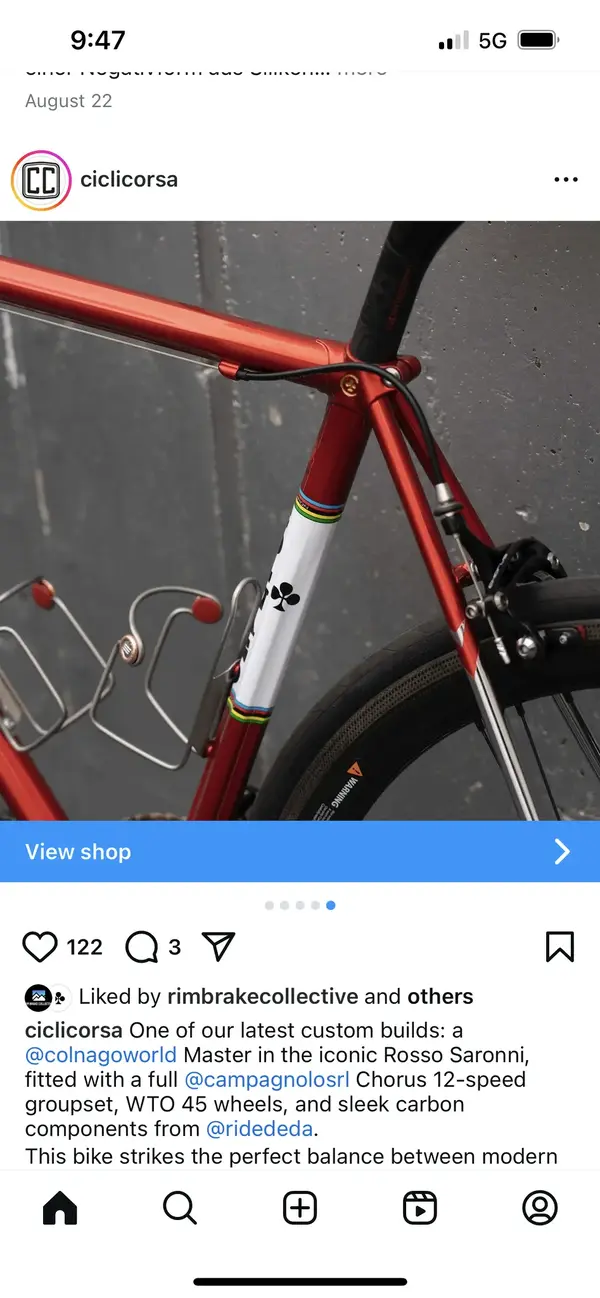Image resolution: width=600 pixels, height=1298 pixels.
Task: Go to the Home tab
Action: tap(60, 1208)
